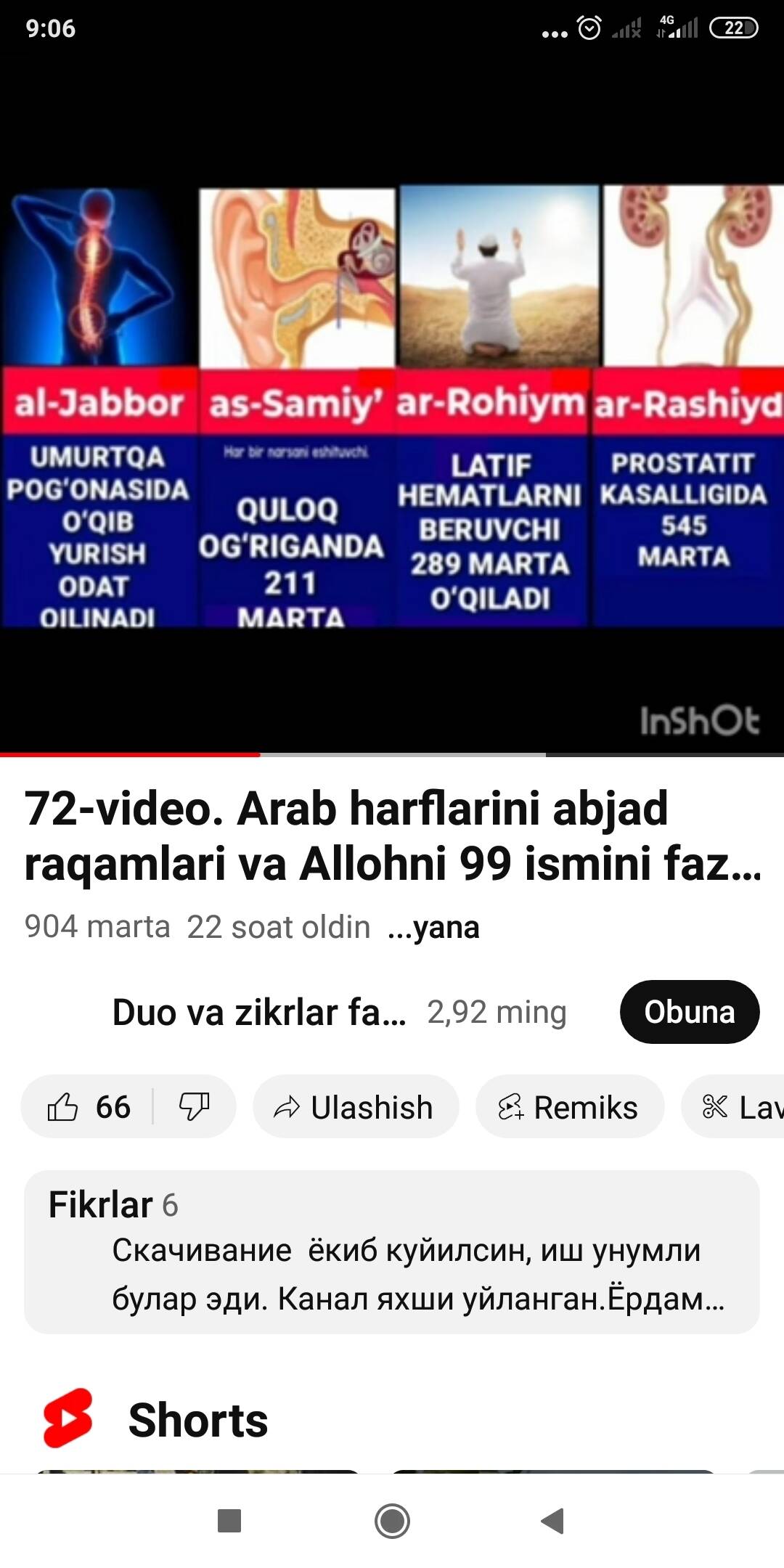Tap the clip scissors button
784x1568 pixels.
[x=733, y=1107]
